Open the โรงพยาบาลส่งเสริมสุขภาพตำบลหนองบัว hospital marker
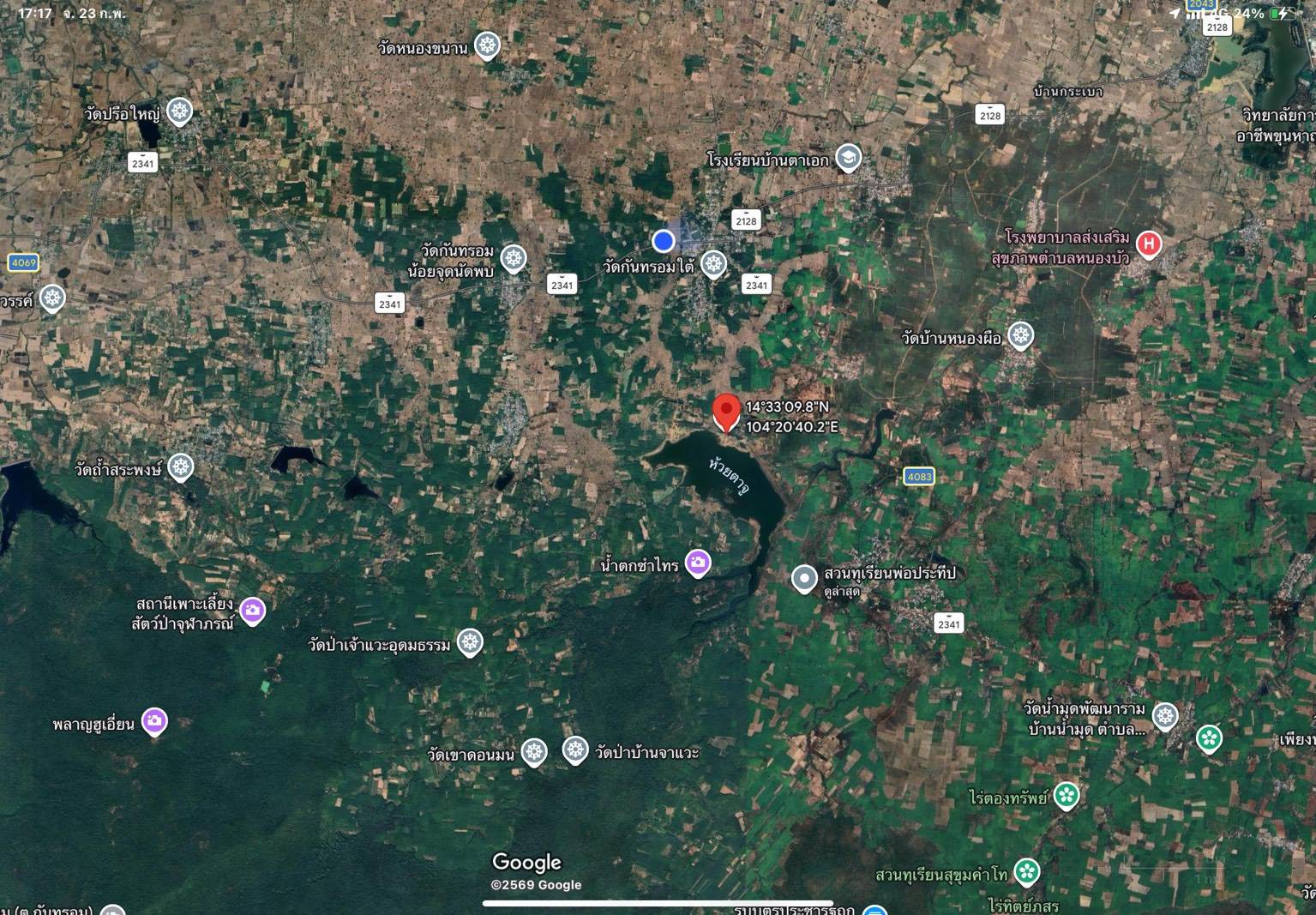Image resolution: width=1316 pixels, height=915 pixels. [1148, 245]
